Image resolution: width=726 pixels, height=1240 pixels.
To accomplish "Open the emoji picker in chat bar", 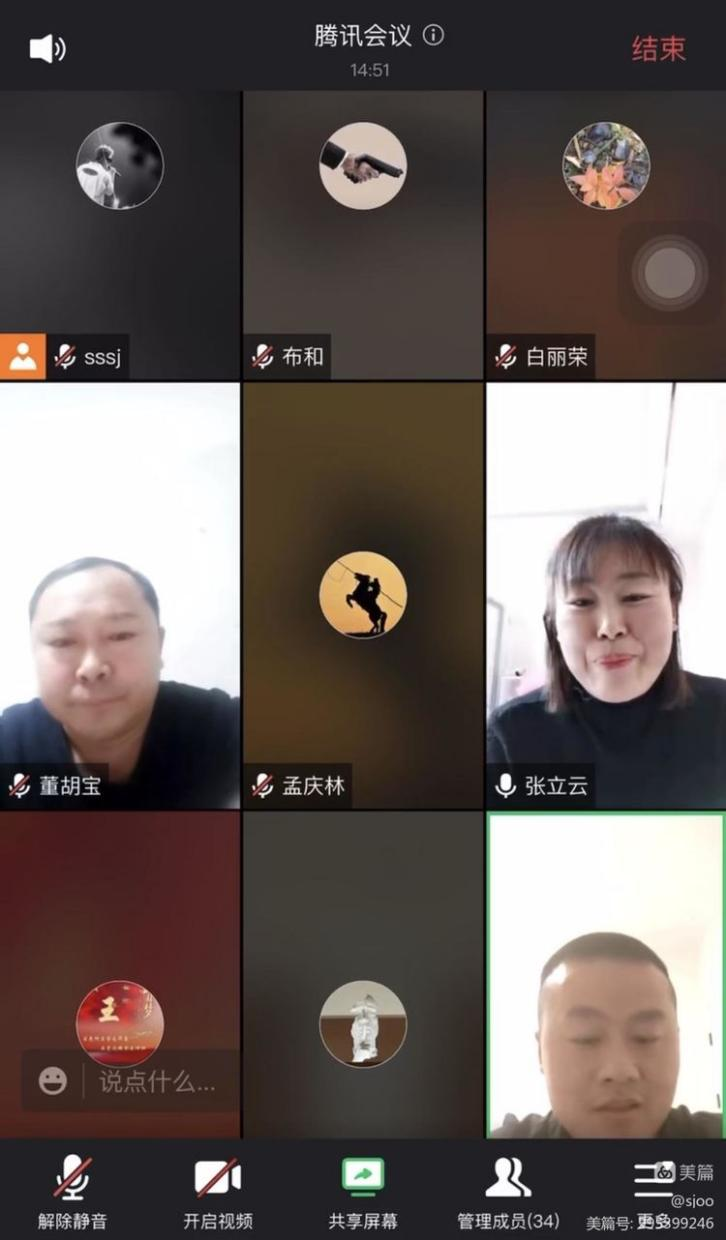I will coord(53,1081).
